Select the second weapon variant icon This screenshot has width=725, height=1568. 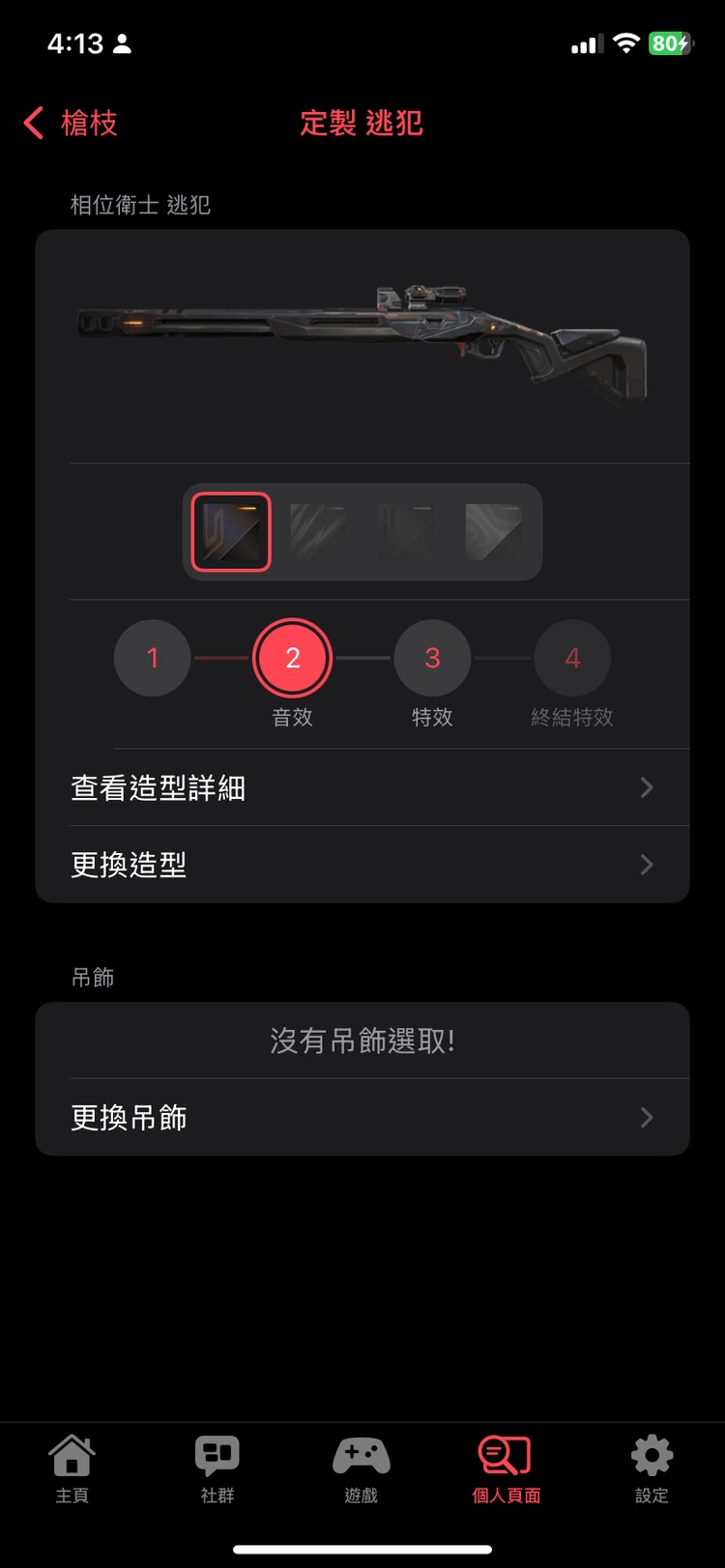pos(319,532)
